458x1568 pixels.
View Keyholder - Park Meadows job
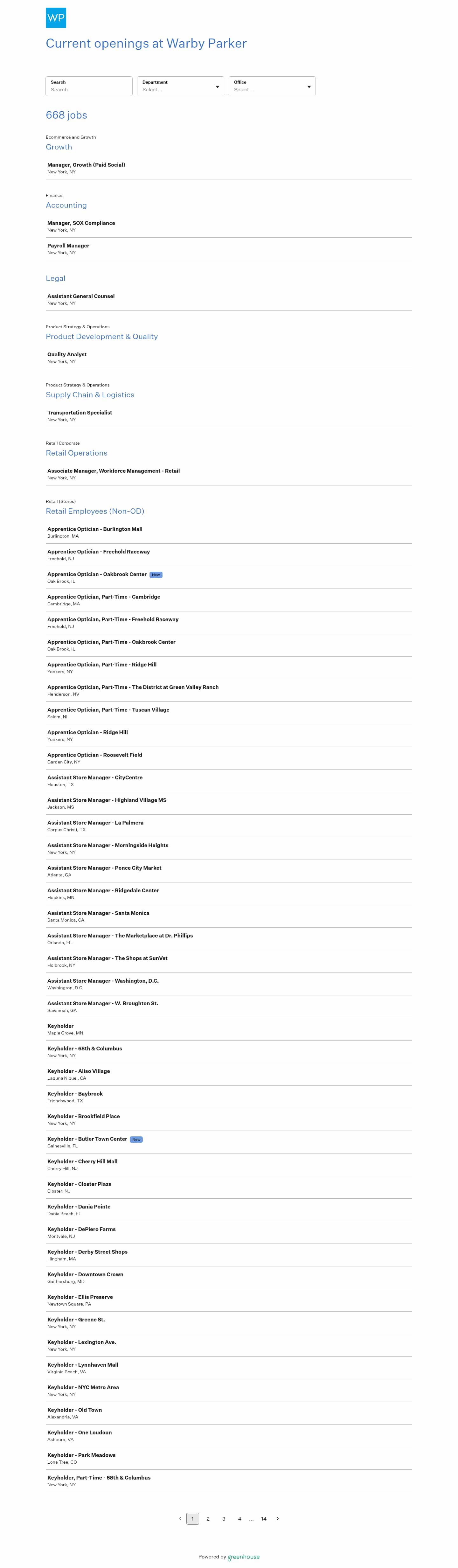pos(81,1455)
